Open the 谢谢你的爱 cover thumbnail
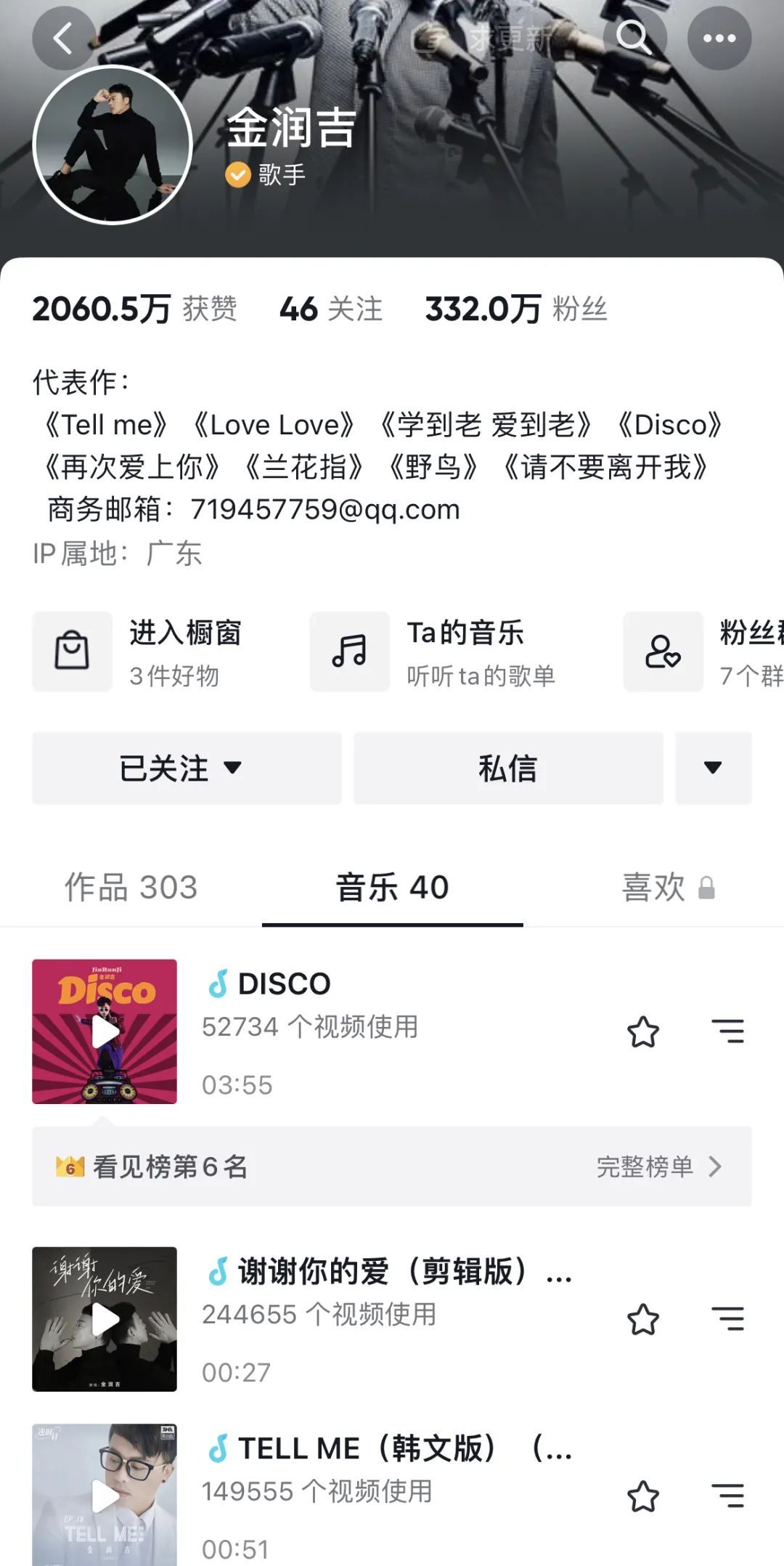Screen dimensions: 784x1566 [x=105, y=1319]
